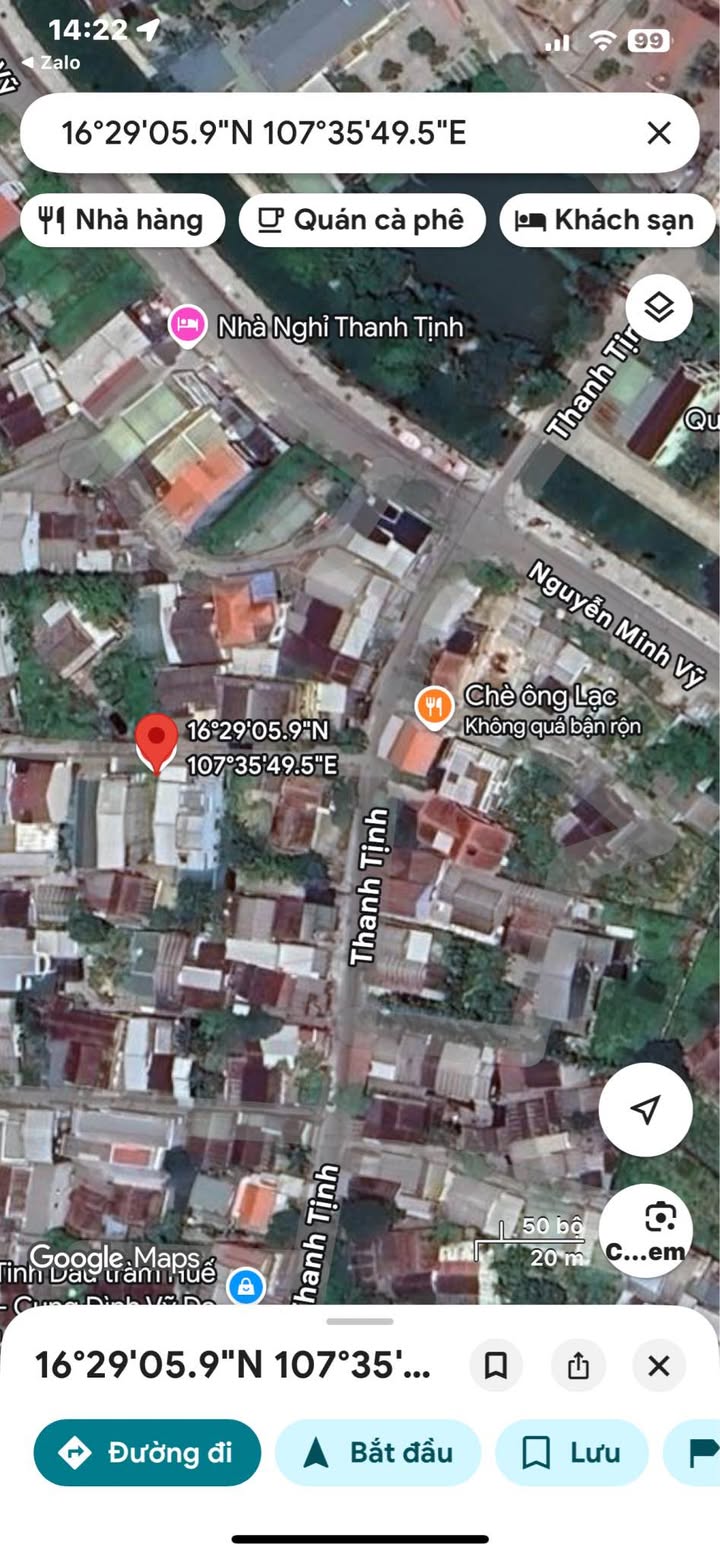Start navigation with Bắt đầu
The image size is (720, 1557).
pyautogui.click(x=378, y=1452)
